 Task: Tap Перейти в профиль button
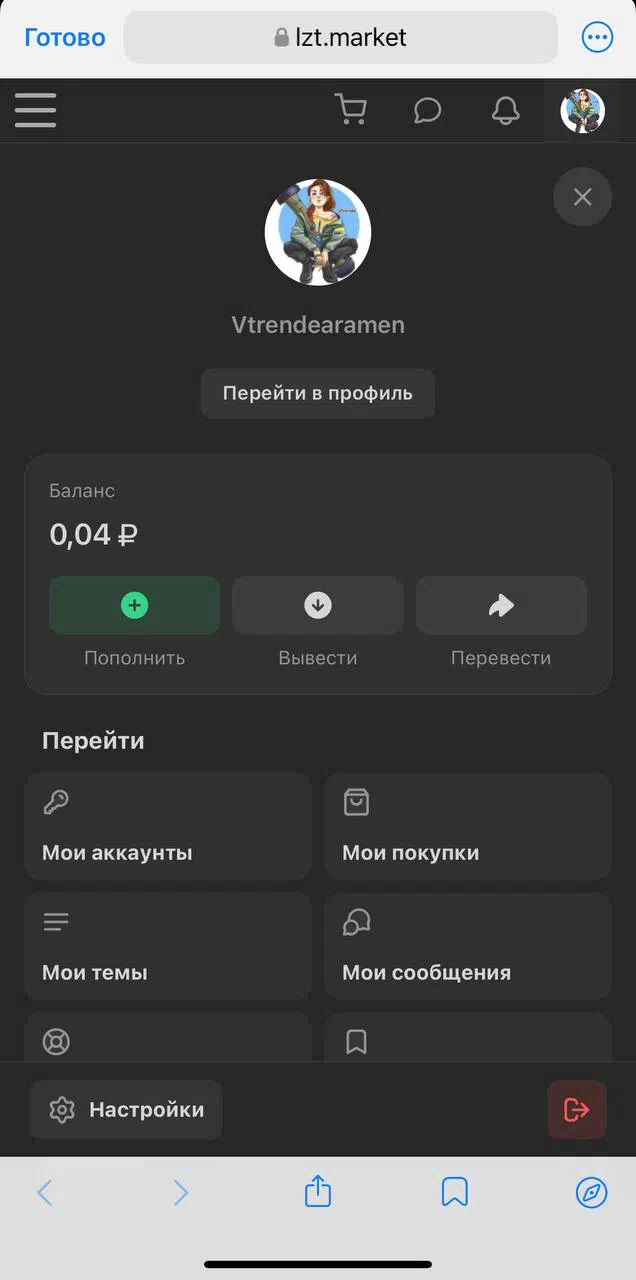pyautogui.click(x=318, y=393)
